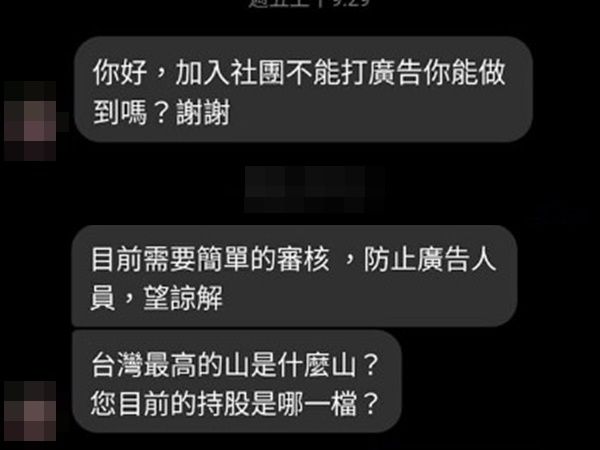Open sender avatar beside the 台灣最高的山 message
The height and width of the screenshot is (450, 600).
(30, 411)
